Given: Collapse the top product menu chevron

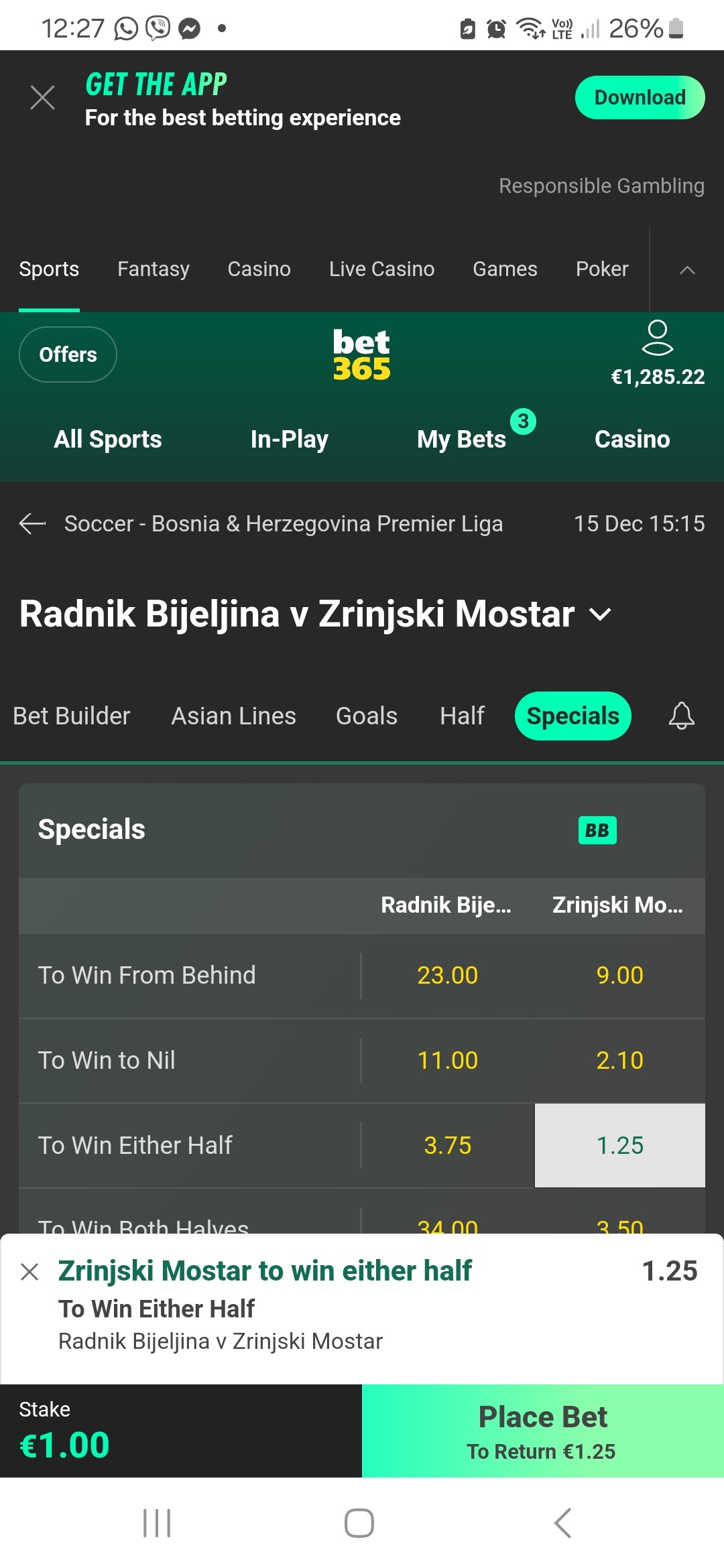Looking at the screenshot, I should [687, 270].
